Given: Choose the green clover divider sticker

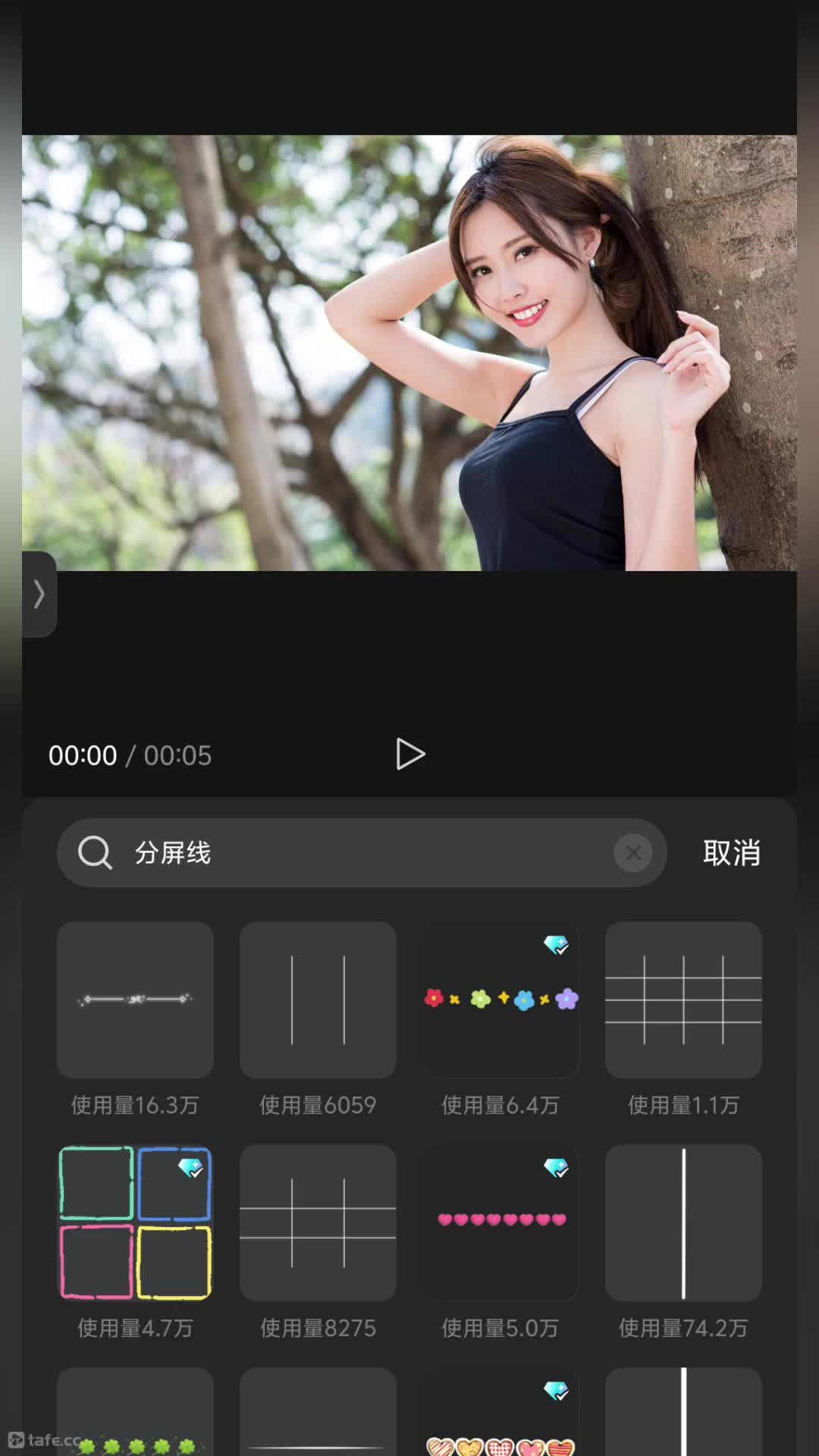Looking at the screenshot, I should point(135,1412).
